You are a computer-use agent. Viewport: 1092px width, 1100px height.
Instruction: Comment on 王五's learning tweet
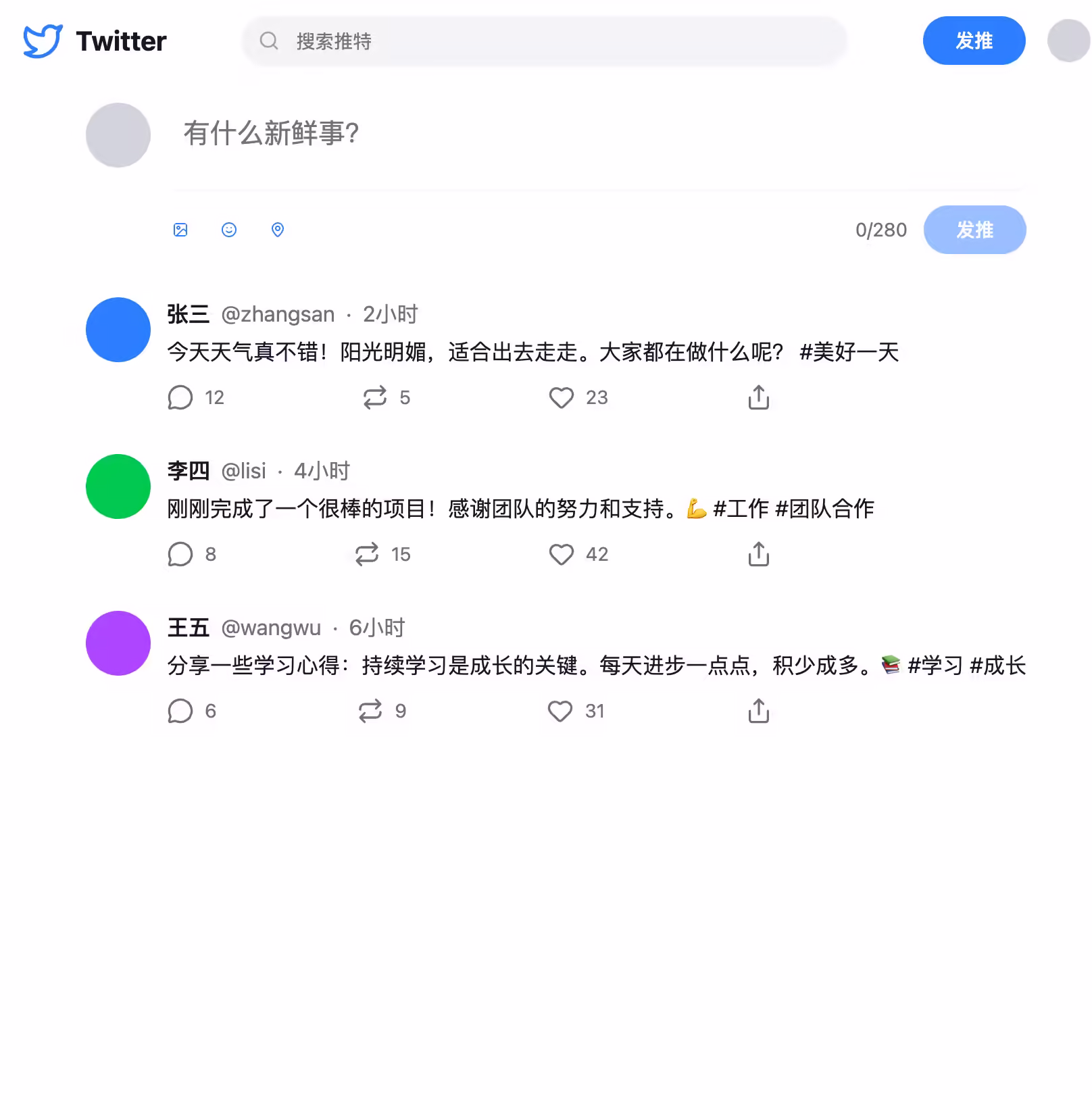[x=180, y=711]
